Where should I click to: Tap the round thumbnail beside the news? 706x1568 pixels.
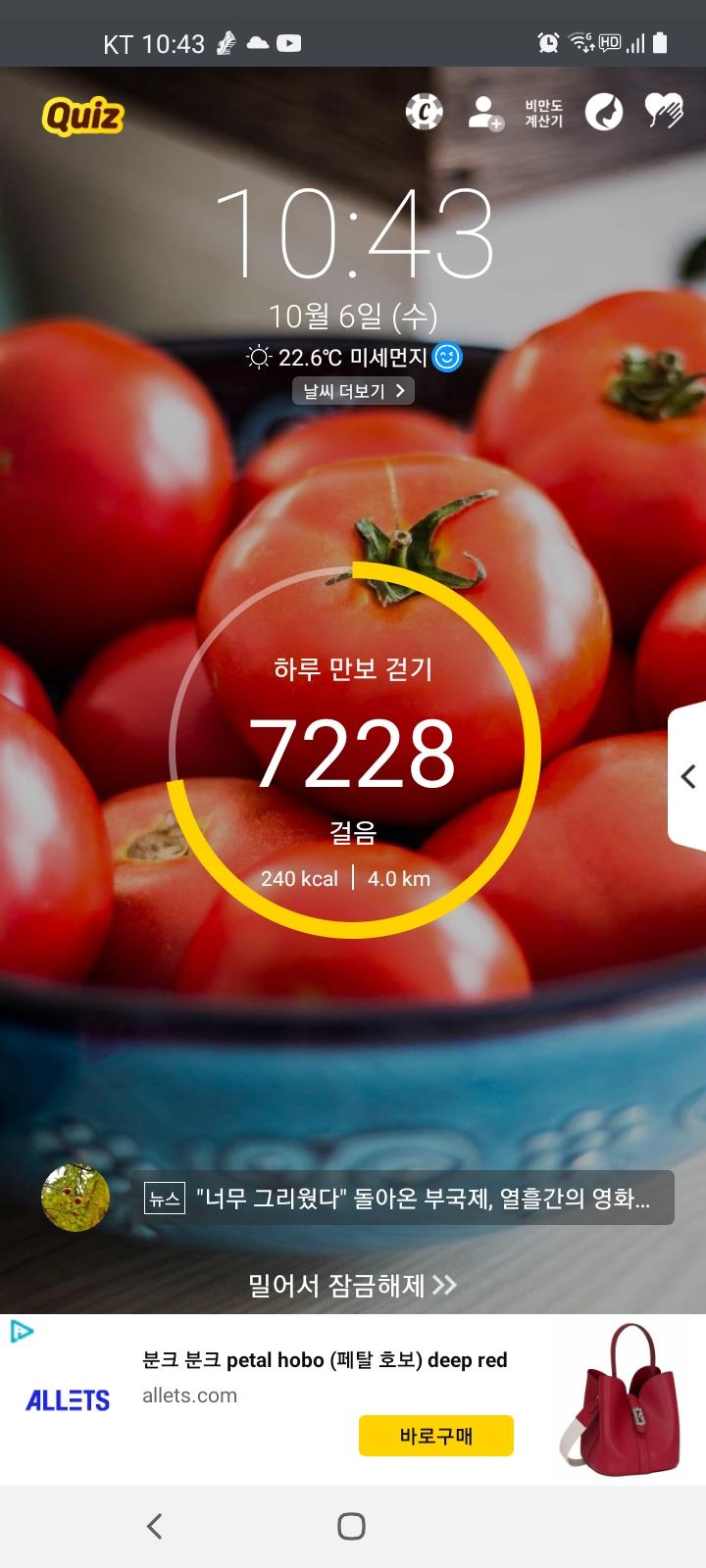76,1198
